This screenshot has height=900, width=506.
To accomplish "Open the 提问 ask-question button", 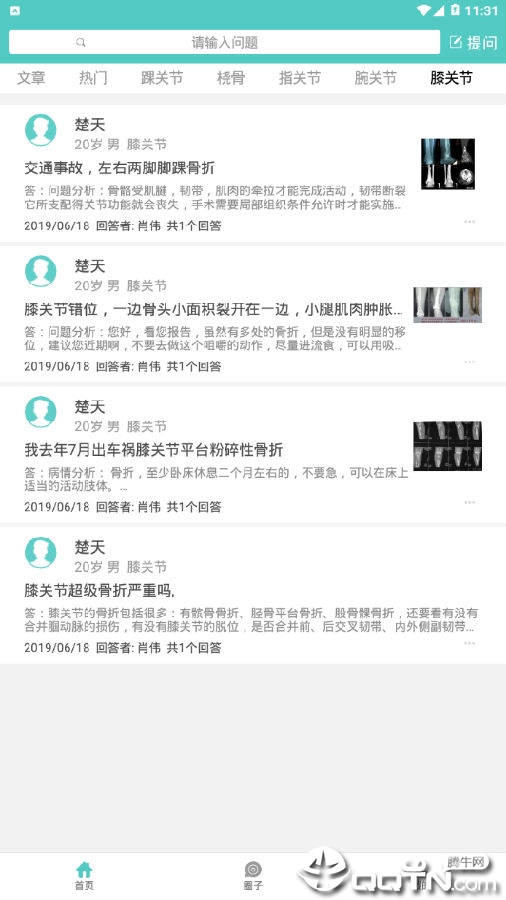I will (473, 42).
